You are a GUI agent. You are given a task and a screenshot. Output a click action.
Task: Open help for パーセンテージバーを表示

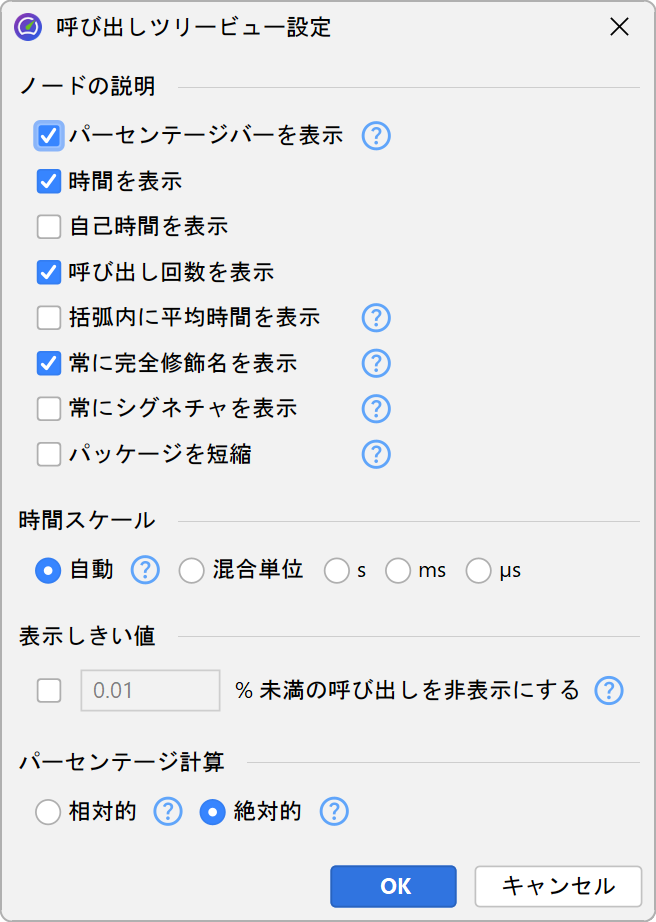pos(375,136)
